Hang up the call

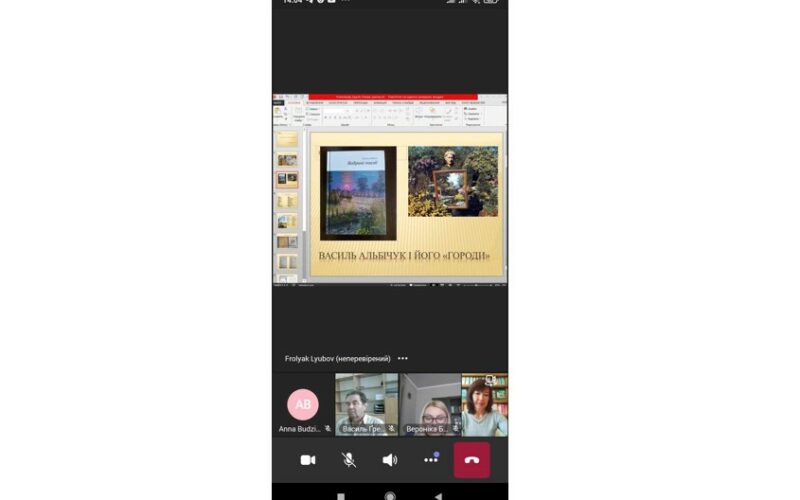[x=472, y=460]
